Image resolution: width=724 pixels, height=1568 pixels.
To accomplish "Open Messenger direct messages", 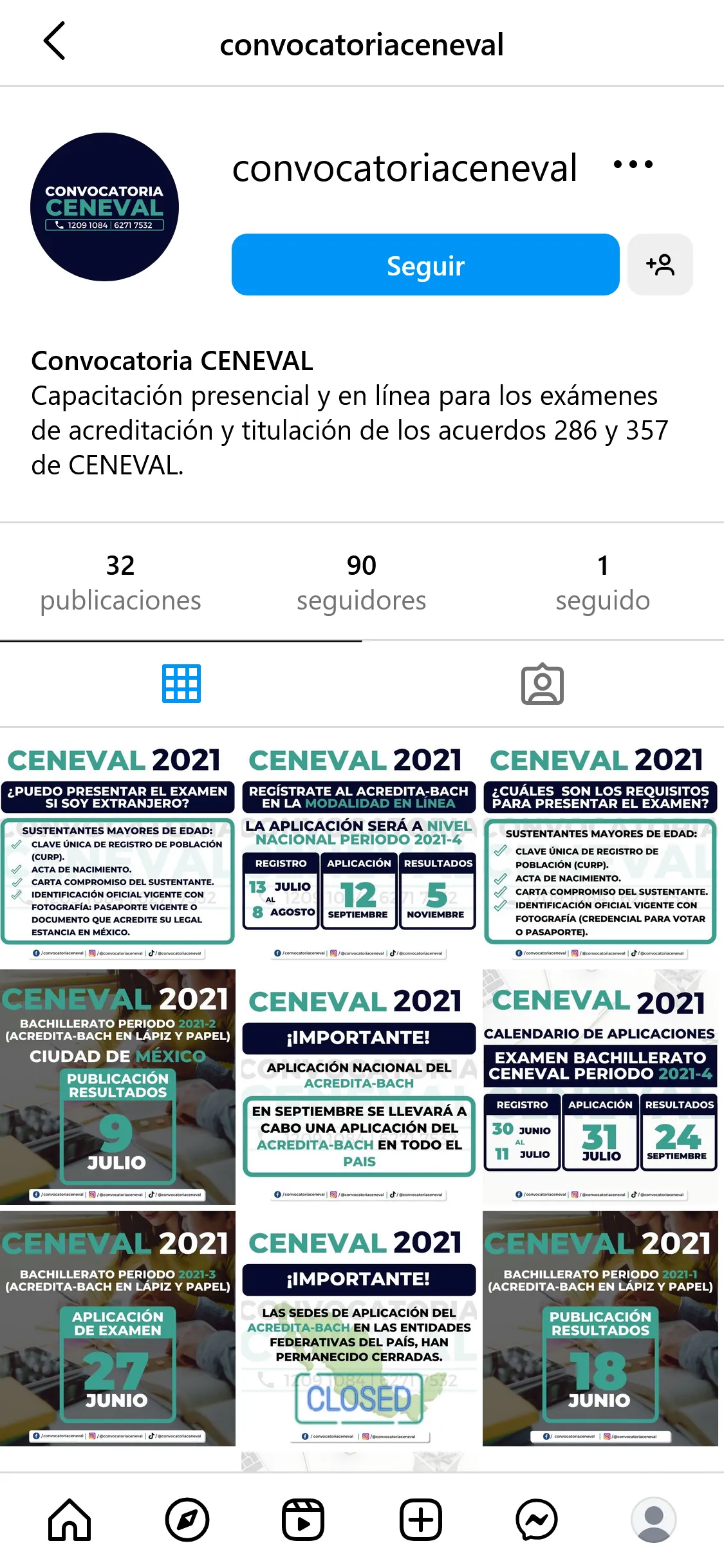I will [536, 1520].
